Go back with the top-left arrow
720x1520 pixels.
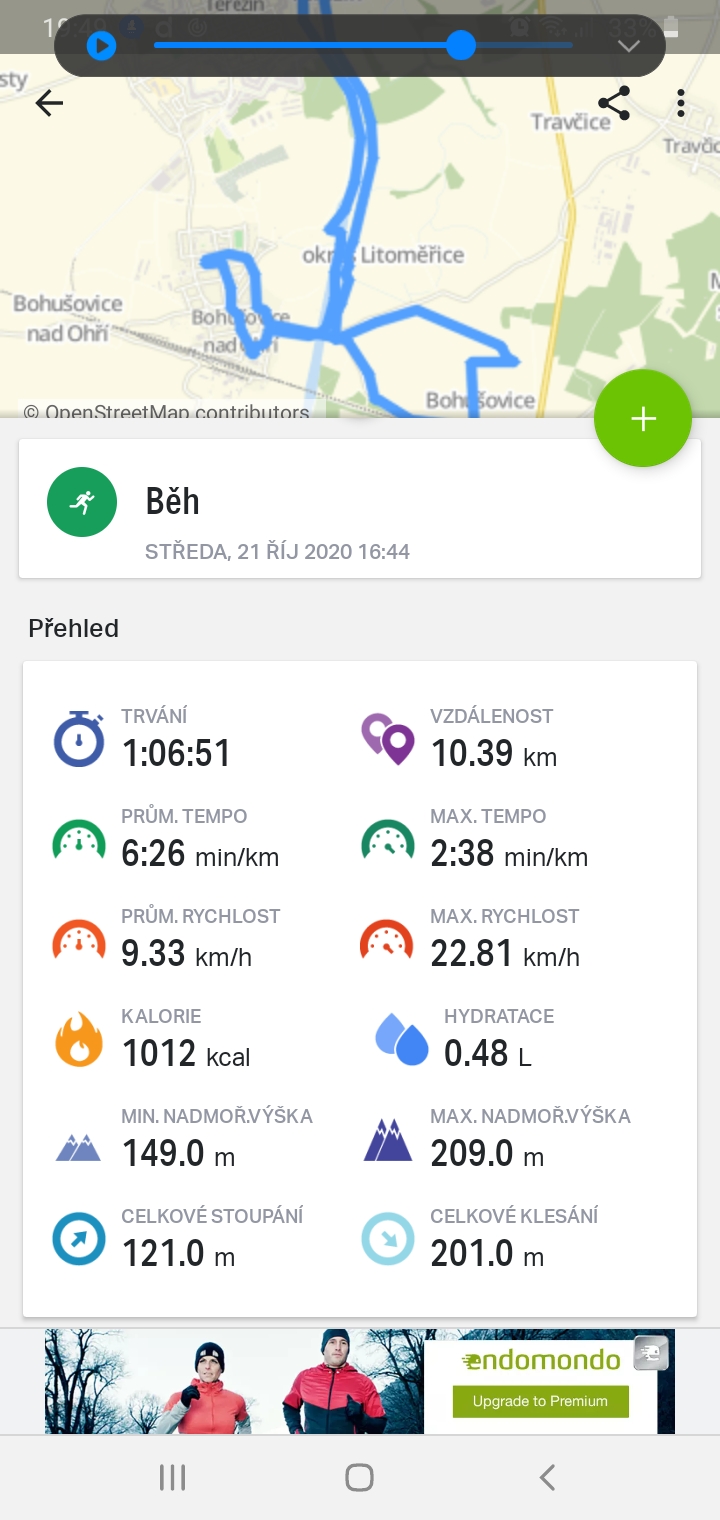pyautogui.click(x=49, y=103)
